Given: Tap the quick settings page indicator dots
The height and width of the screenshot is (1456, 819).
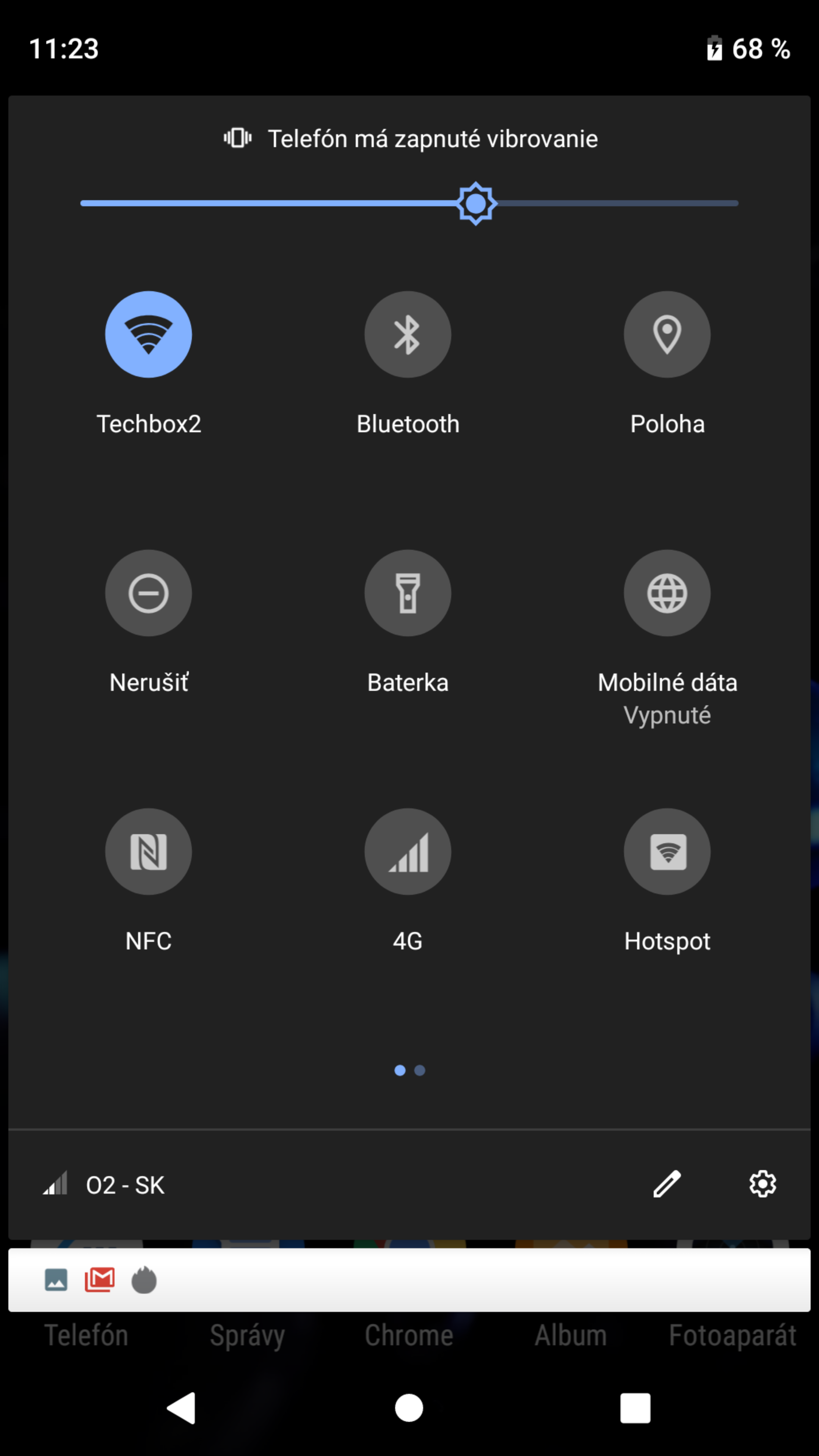Looking at the screenshot, I should point(410,1070).
